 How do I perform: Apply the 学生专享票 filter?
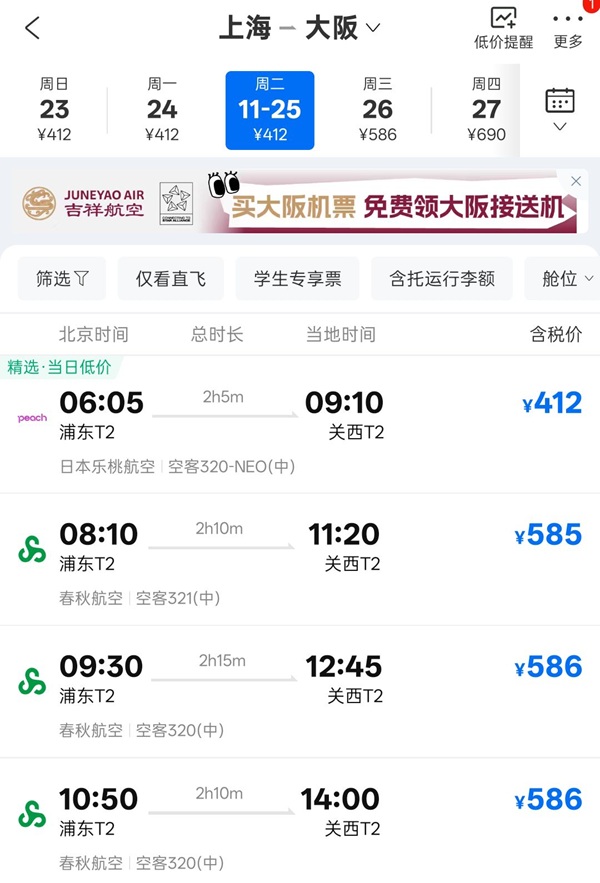[297, 279]
